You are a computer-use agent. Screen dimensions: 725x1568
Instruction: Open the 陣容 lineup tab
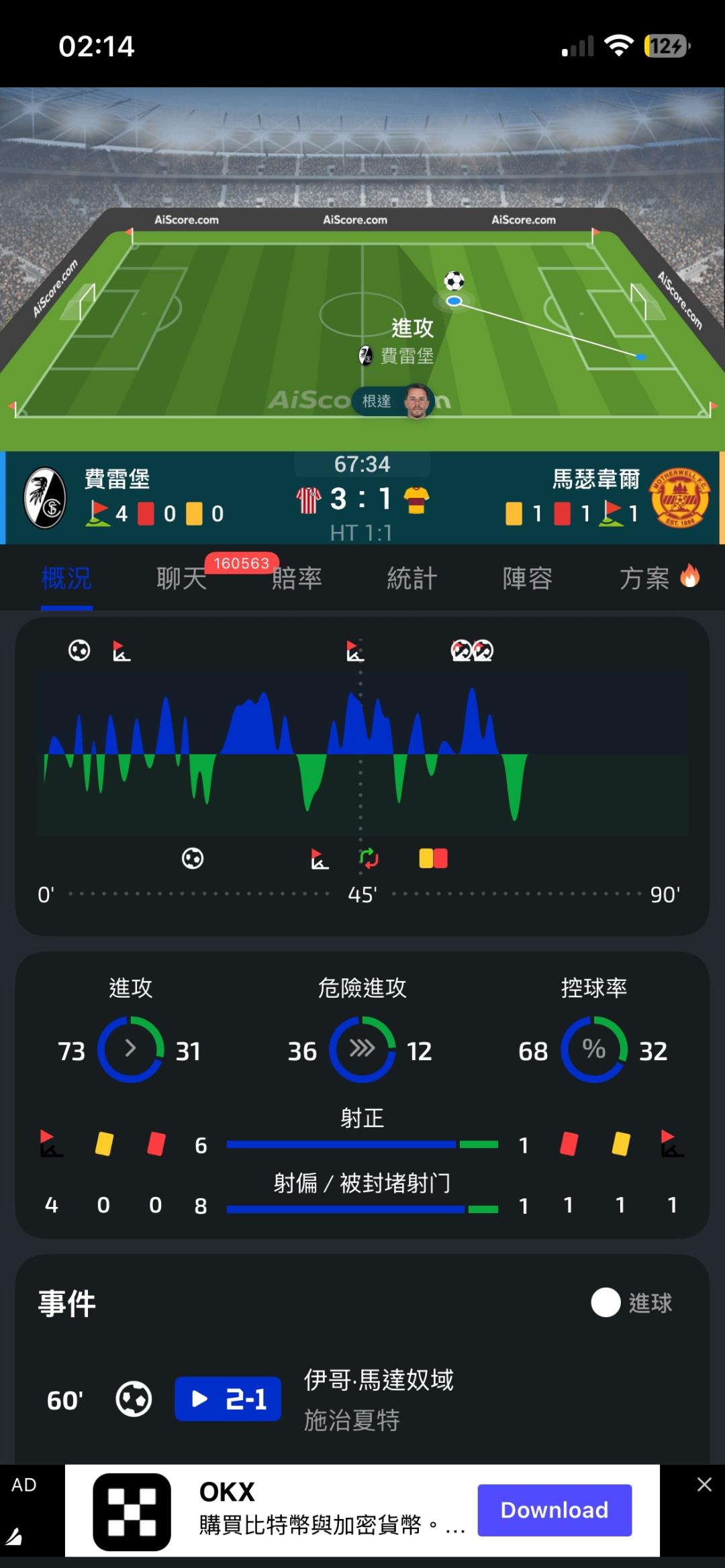tap(528, 578)
